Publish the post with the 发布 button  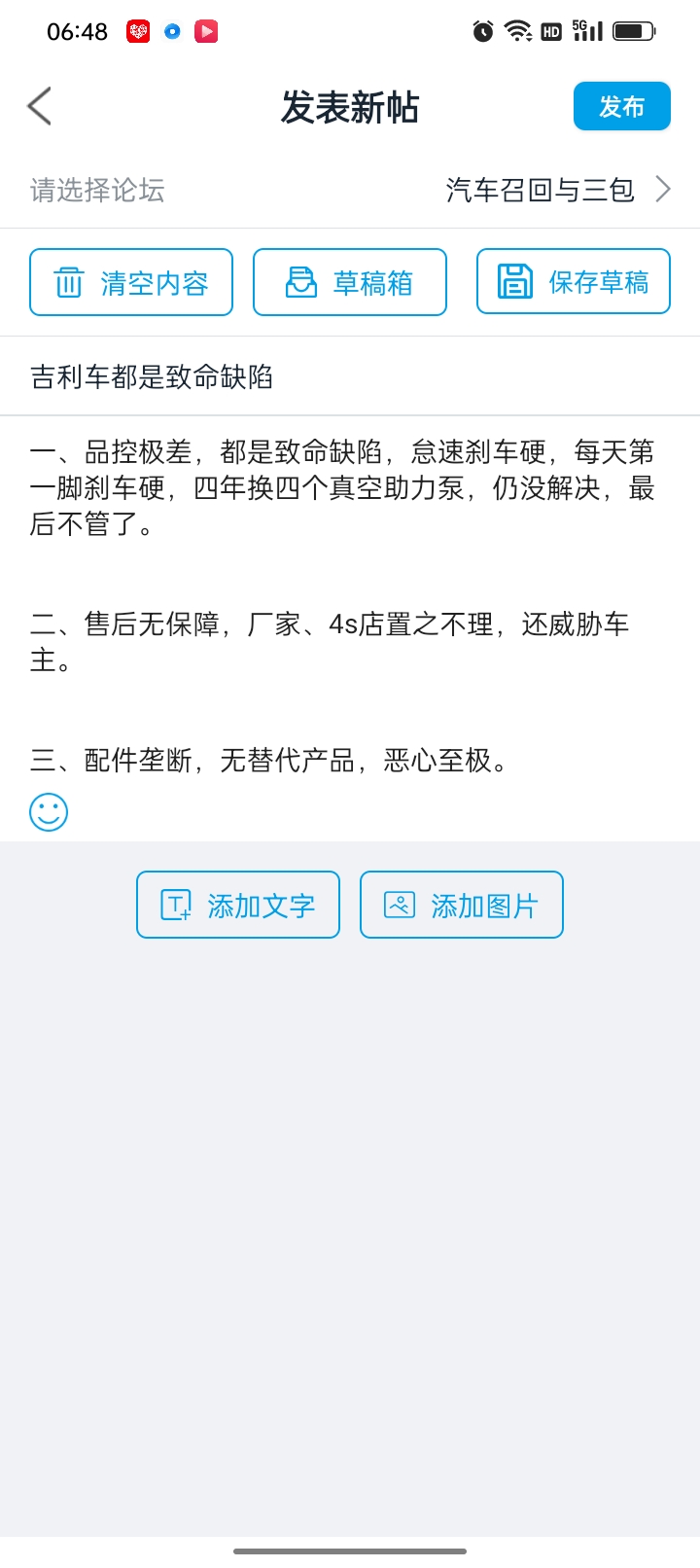pyautogui.click(x=622, y=106)
